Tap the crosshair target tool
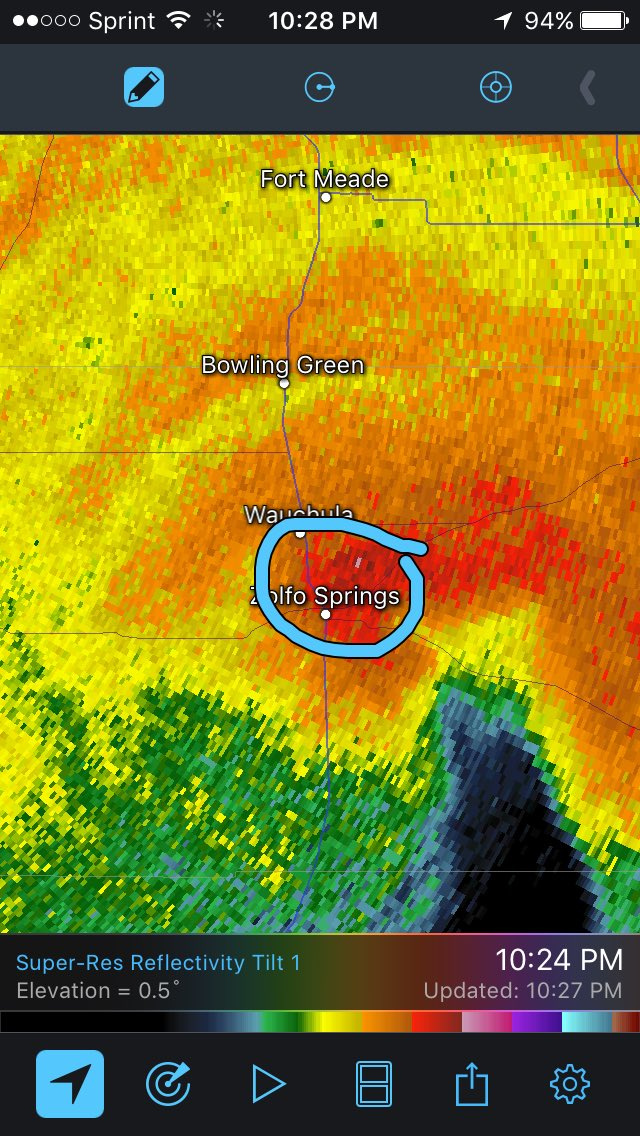Screen dimensions: 640x1136 (x=496, y=88)
